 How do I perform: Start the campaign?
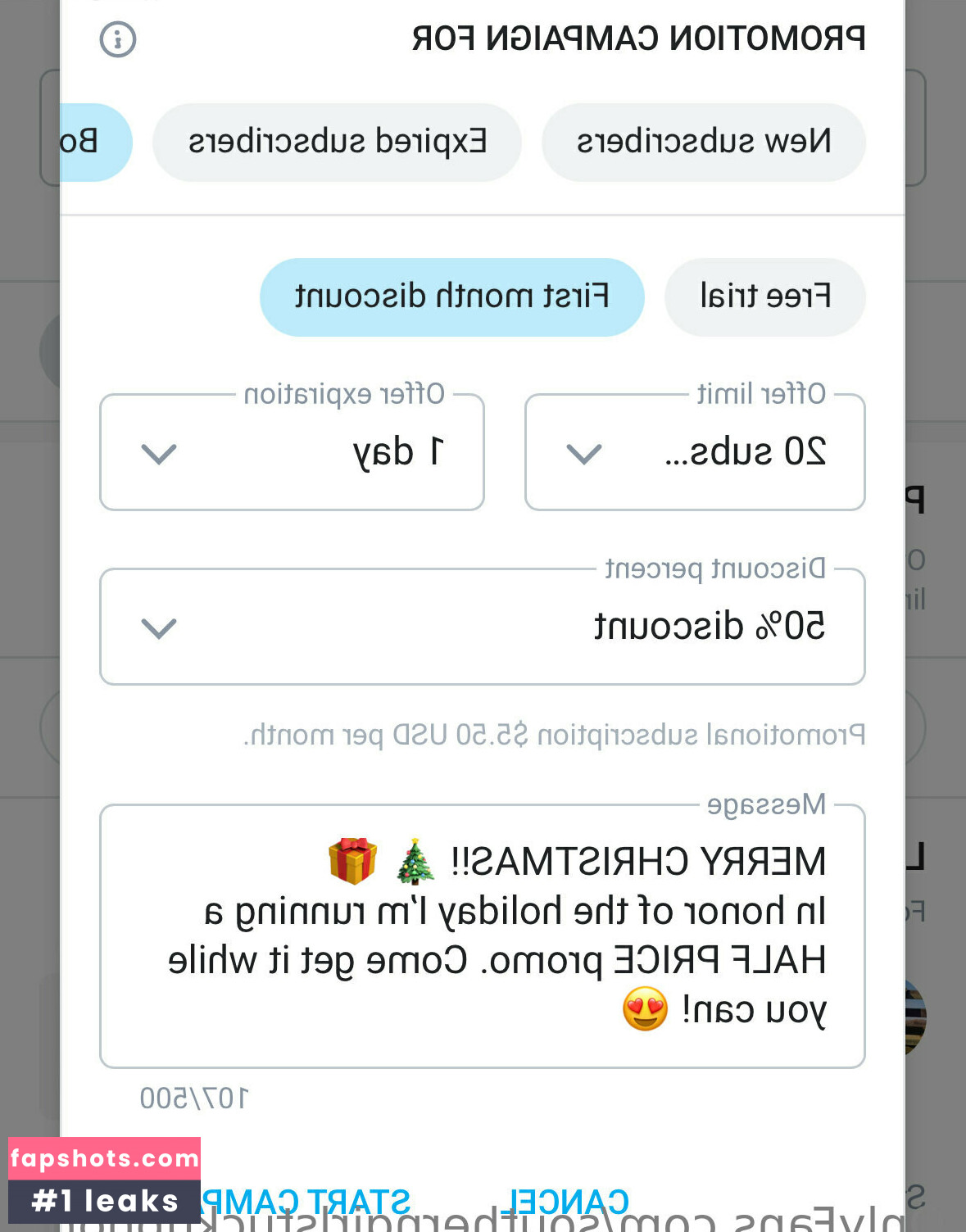pos(305,1202)
